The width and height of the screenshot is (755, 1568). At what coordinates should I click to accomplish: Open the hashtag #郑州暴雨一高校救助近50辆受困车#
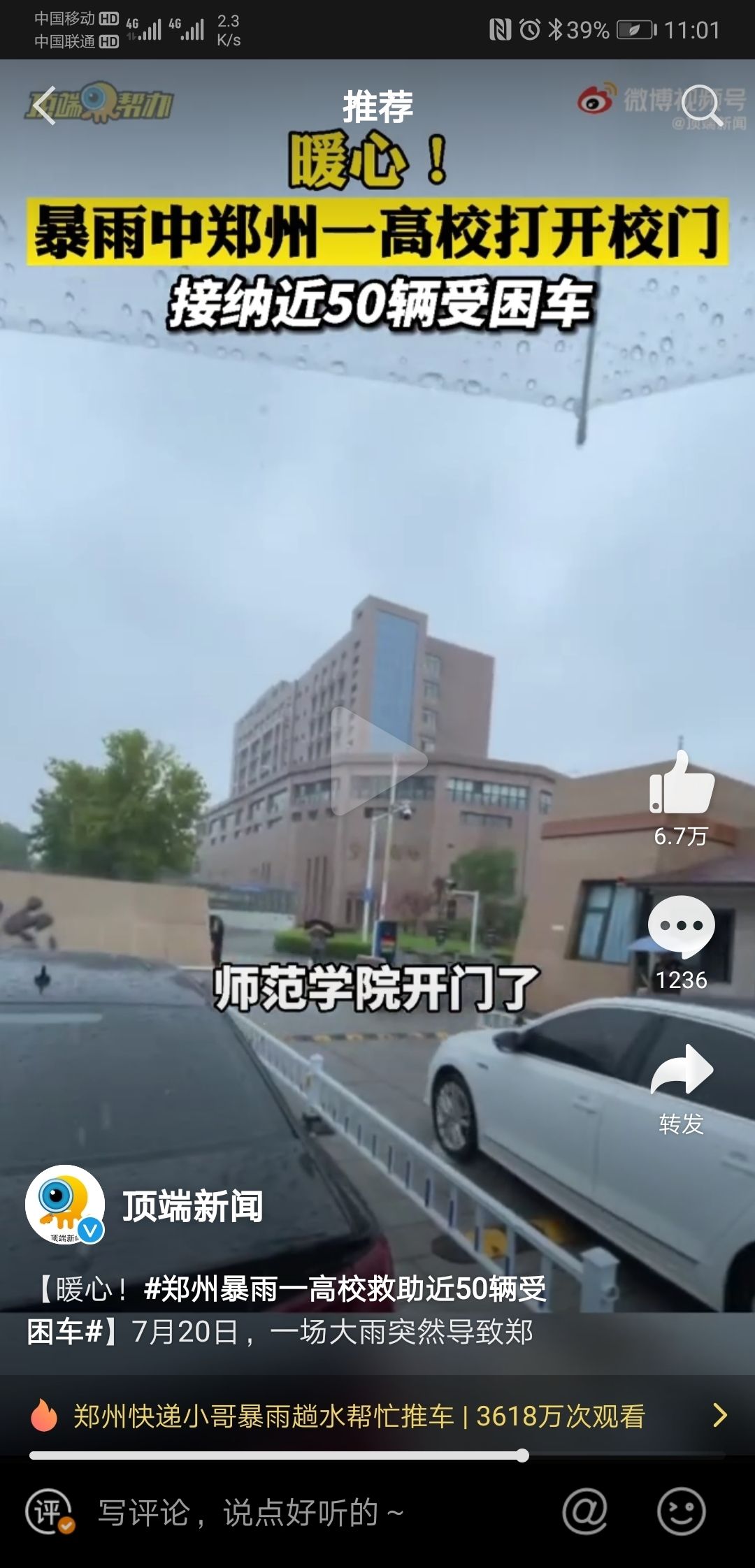point(343,1289)
